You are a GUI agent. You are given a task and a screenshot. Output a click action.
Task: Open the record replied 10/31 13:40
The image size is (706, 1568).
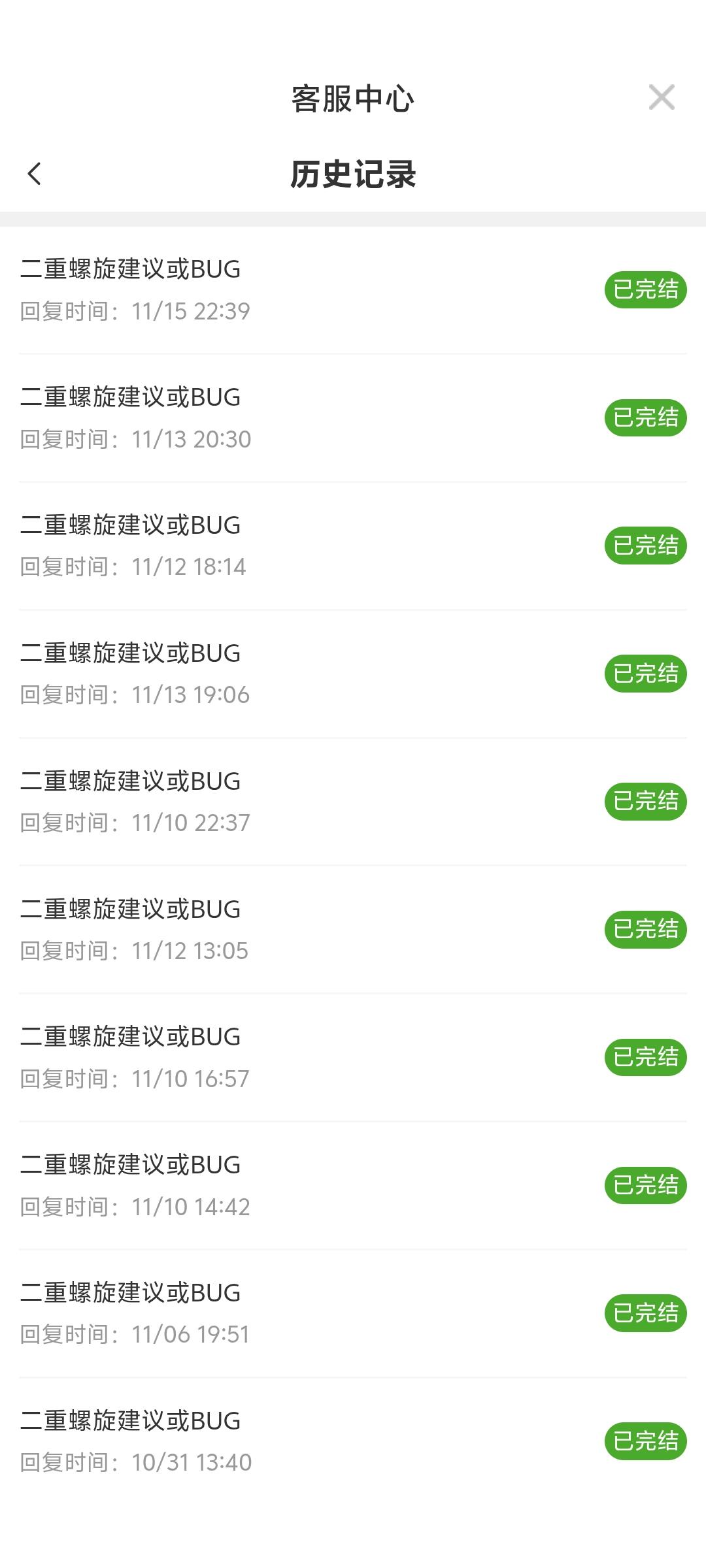pos(353,1441)
